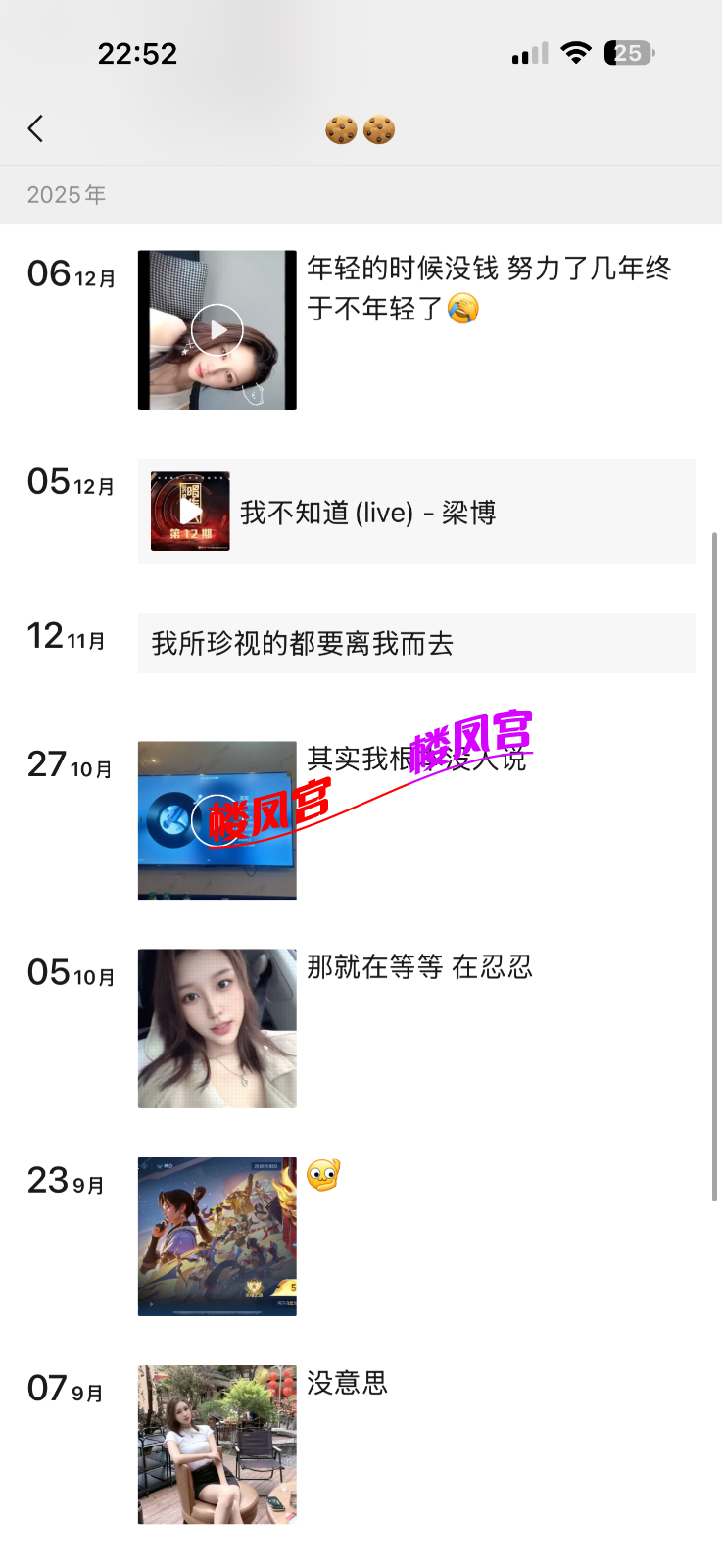This screenshot has width=722, height=1568.
Task: Open the 05 October selfie photo post
Action: [217, 1028]
